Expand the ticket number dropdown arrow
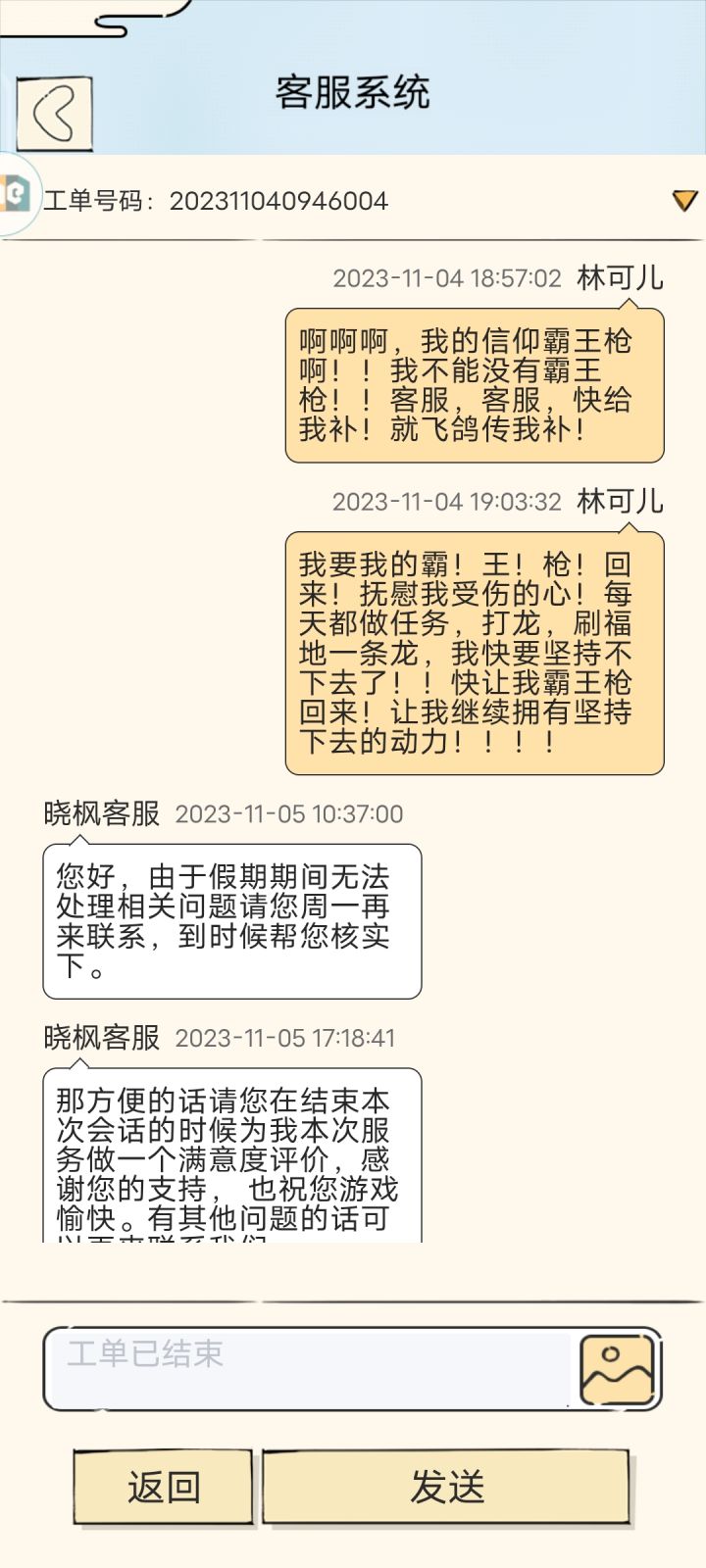This screenshot has width=706, height=1568. pyautogui.click(x=684, y=200)
